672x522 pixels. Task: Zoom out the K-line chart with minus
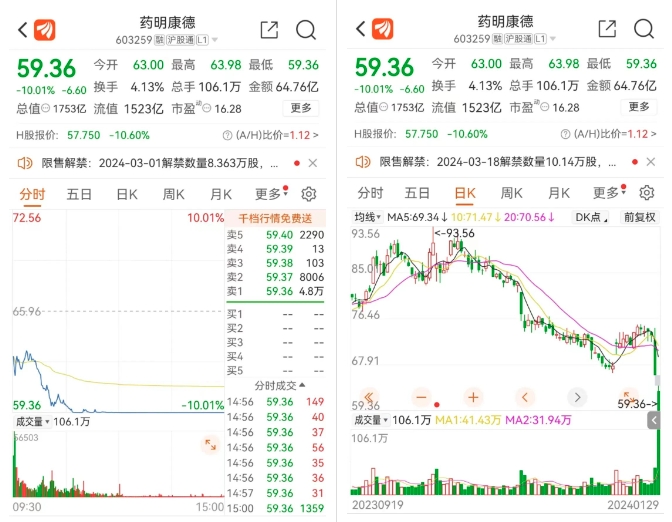coord(420,396)
